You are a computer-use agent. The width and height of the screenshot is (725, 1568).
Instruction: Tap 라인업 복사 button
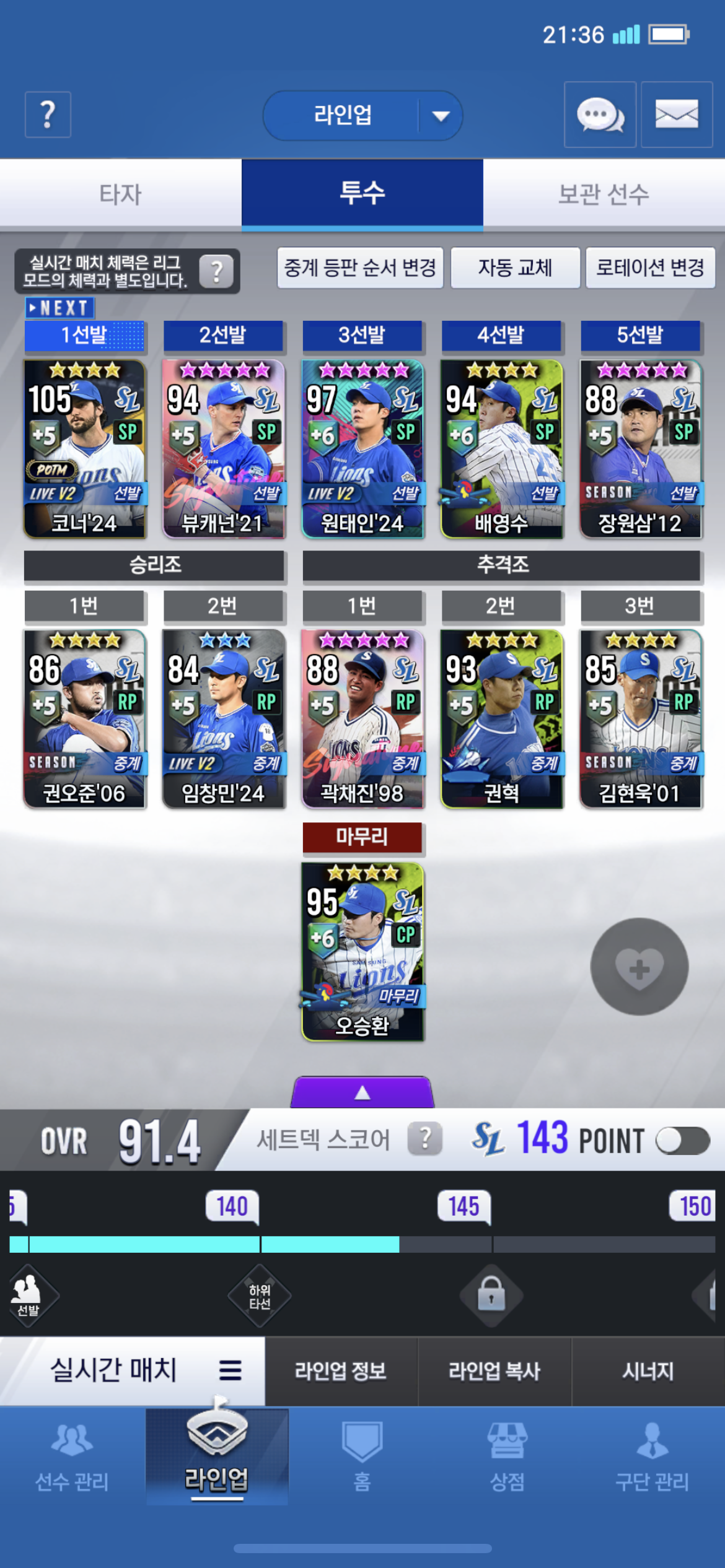click(x=494, y=1371)
